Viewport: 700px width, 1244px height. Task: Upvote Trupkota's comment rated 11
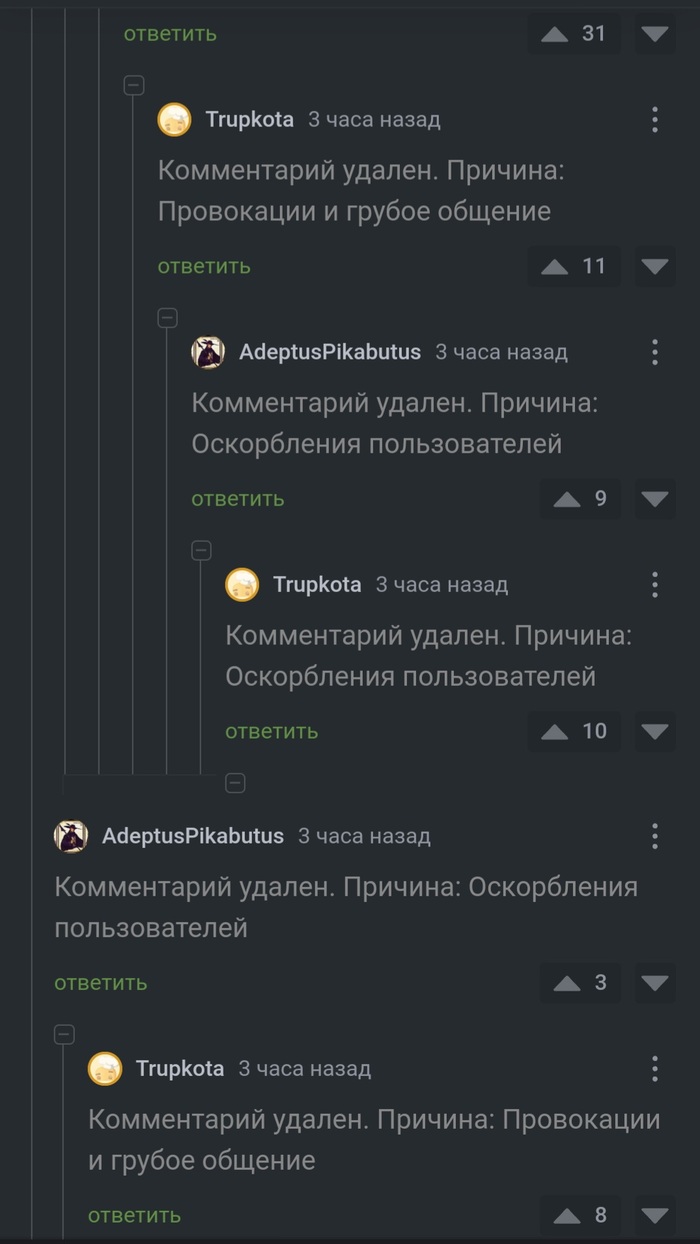[555, 267]
